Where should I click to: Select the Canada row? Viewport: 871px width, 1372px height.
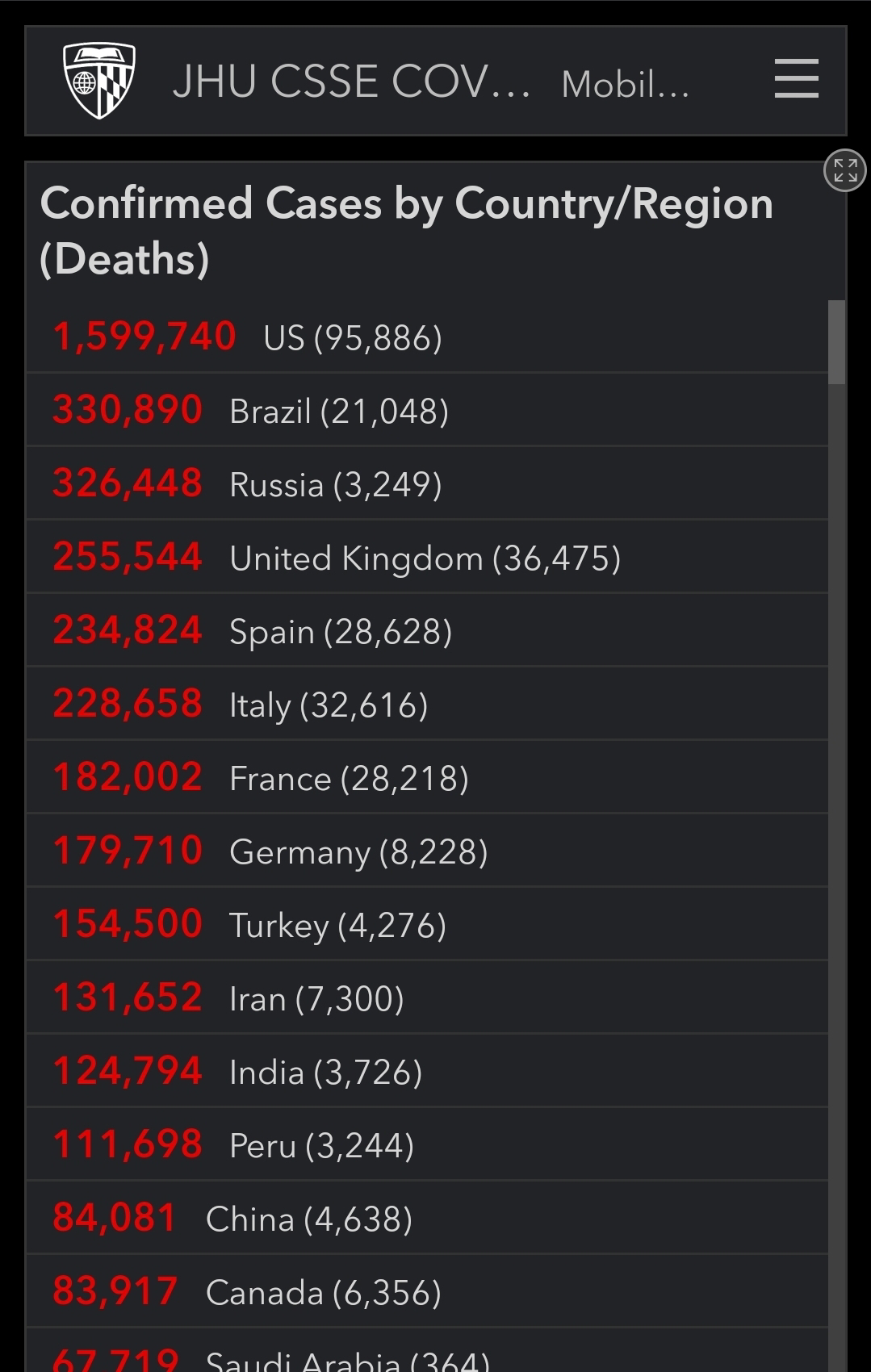pos(427,1291)
